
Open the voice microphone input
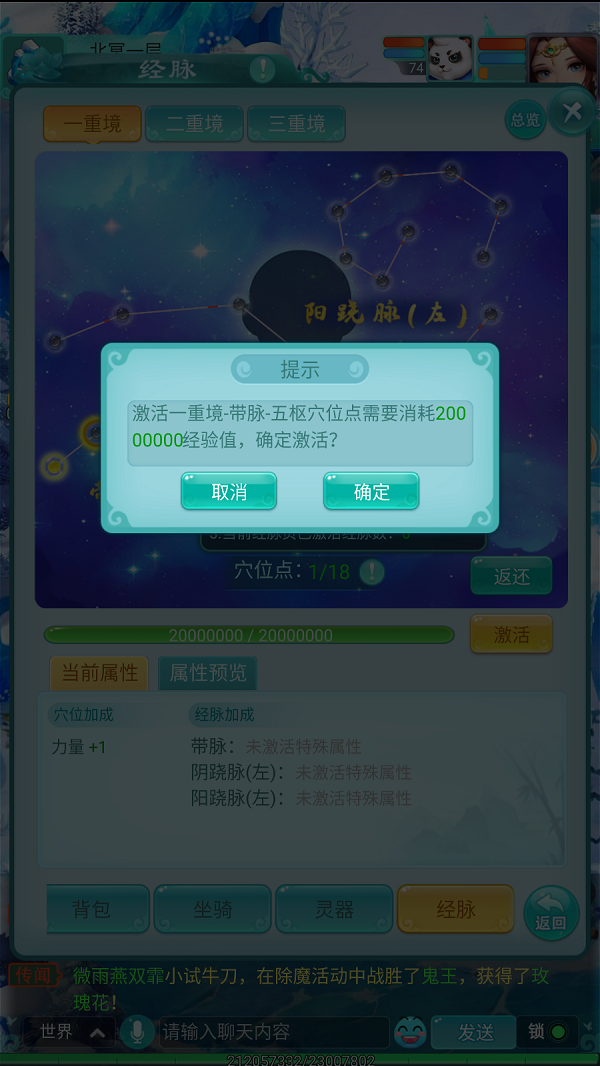[x=136, y=1031]
